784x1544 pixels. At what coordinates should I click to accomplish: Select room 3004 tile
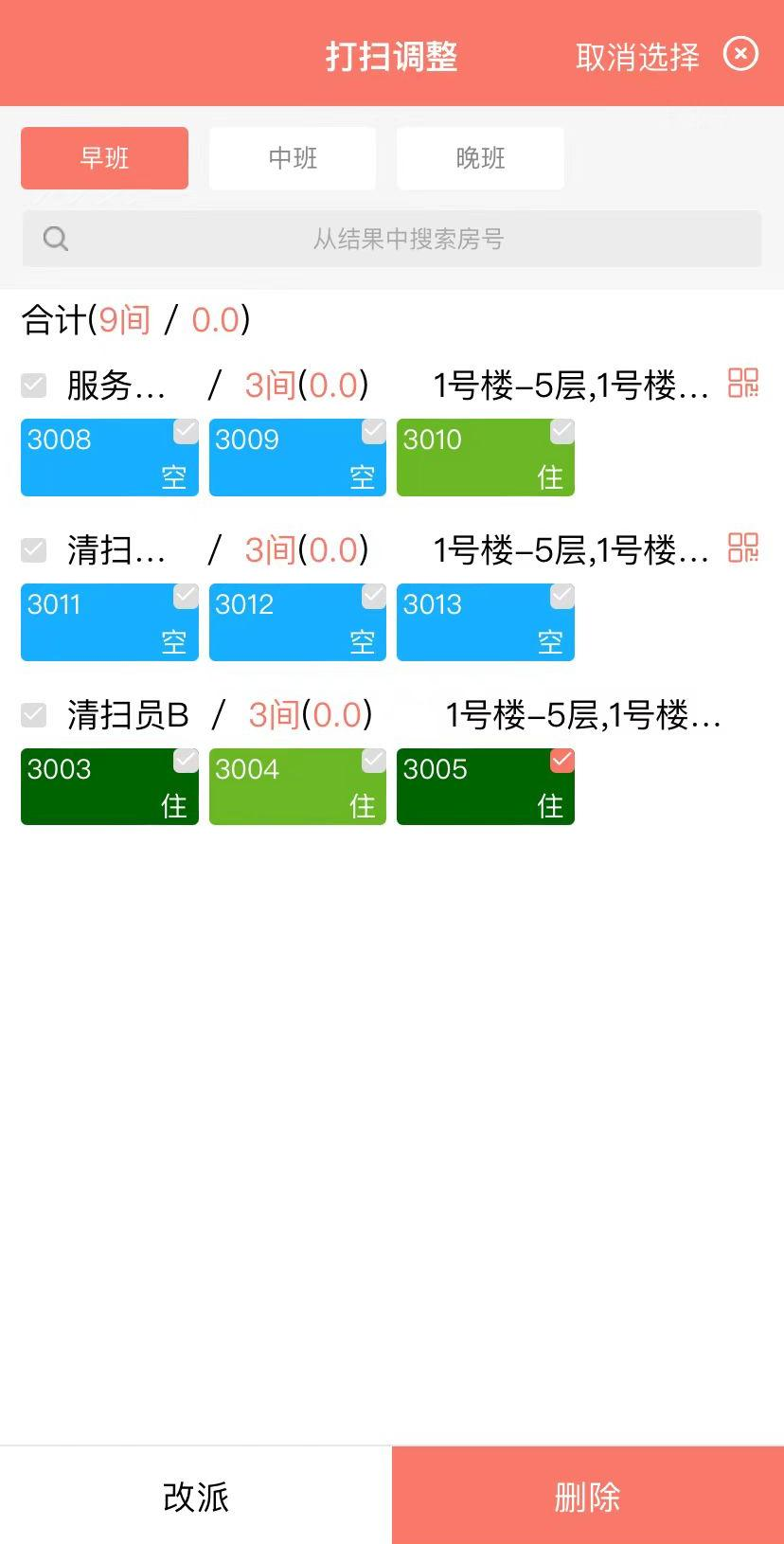[297, 787]
